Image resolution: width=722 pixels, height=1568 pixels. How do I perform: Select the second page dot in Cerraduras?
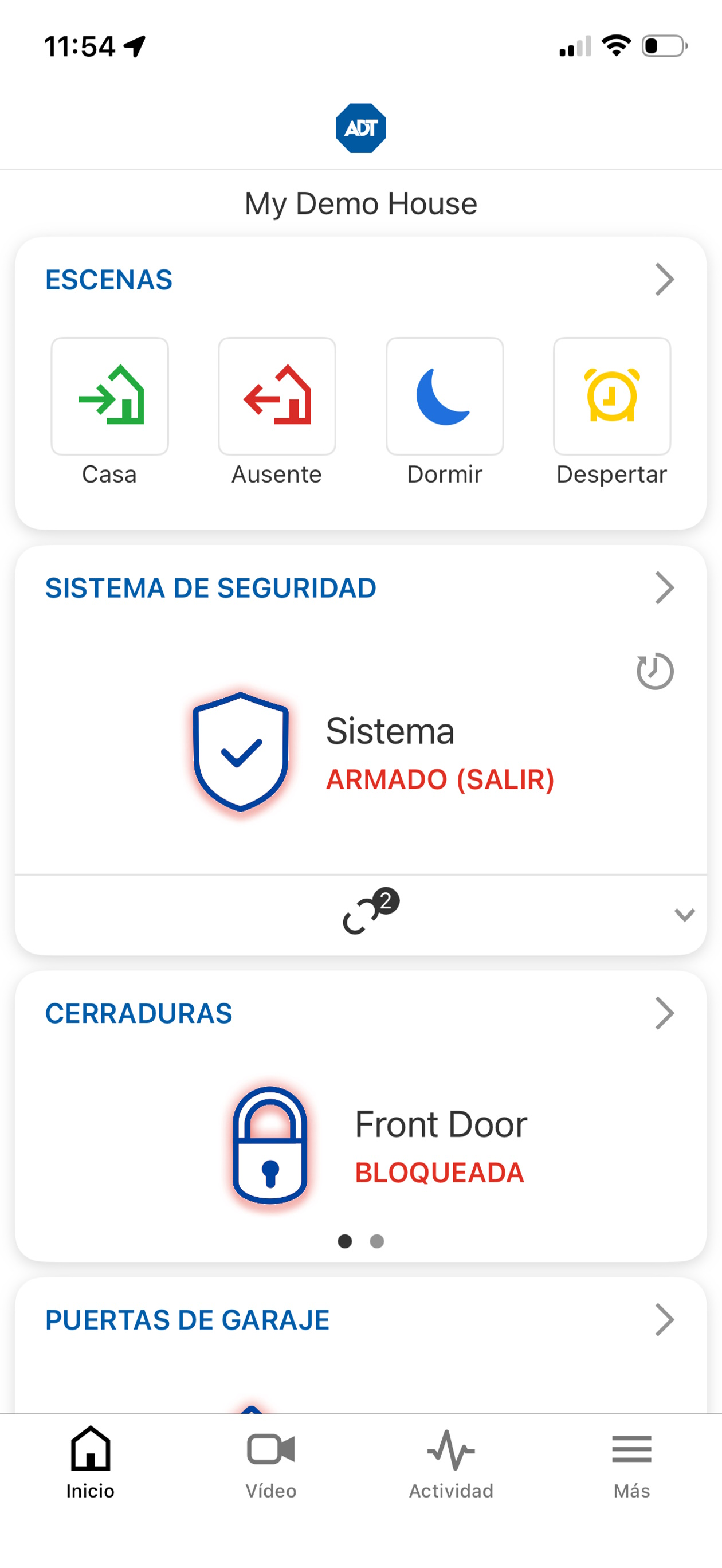[x=377, y=1242]
